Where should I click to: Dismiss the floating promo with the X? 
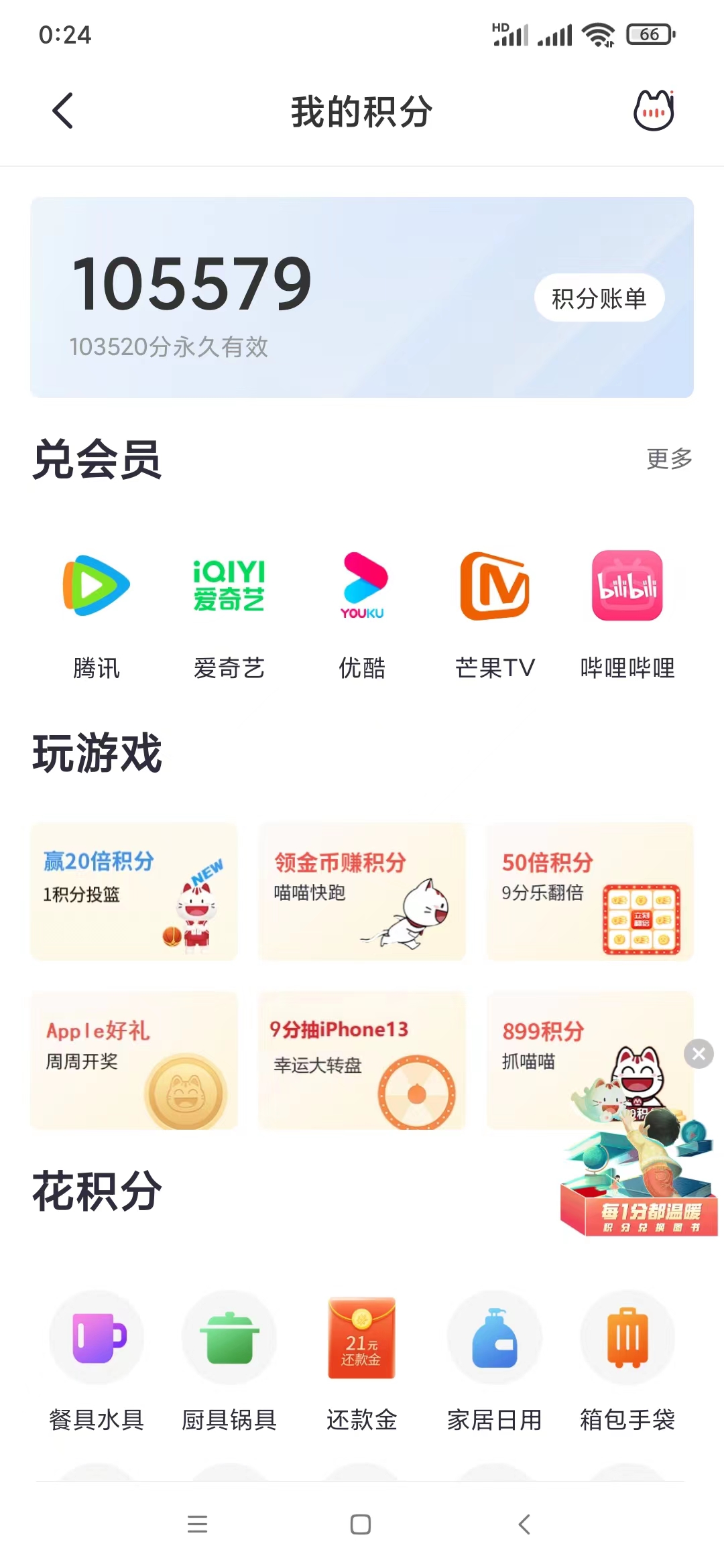(699, 1054)
